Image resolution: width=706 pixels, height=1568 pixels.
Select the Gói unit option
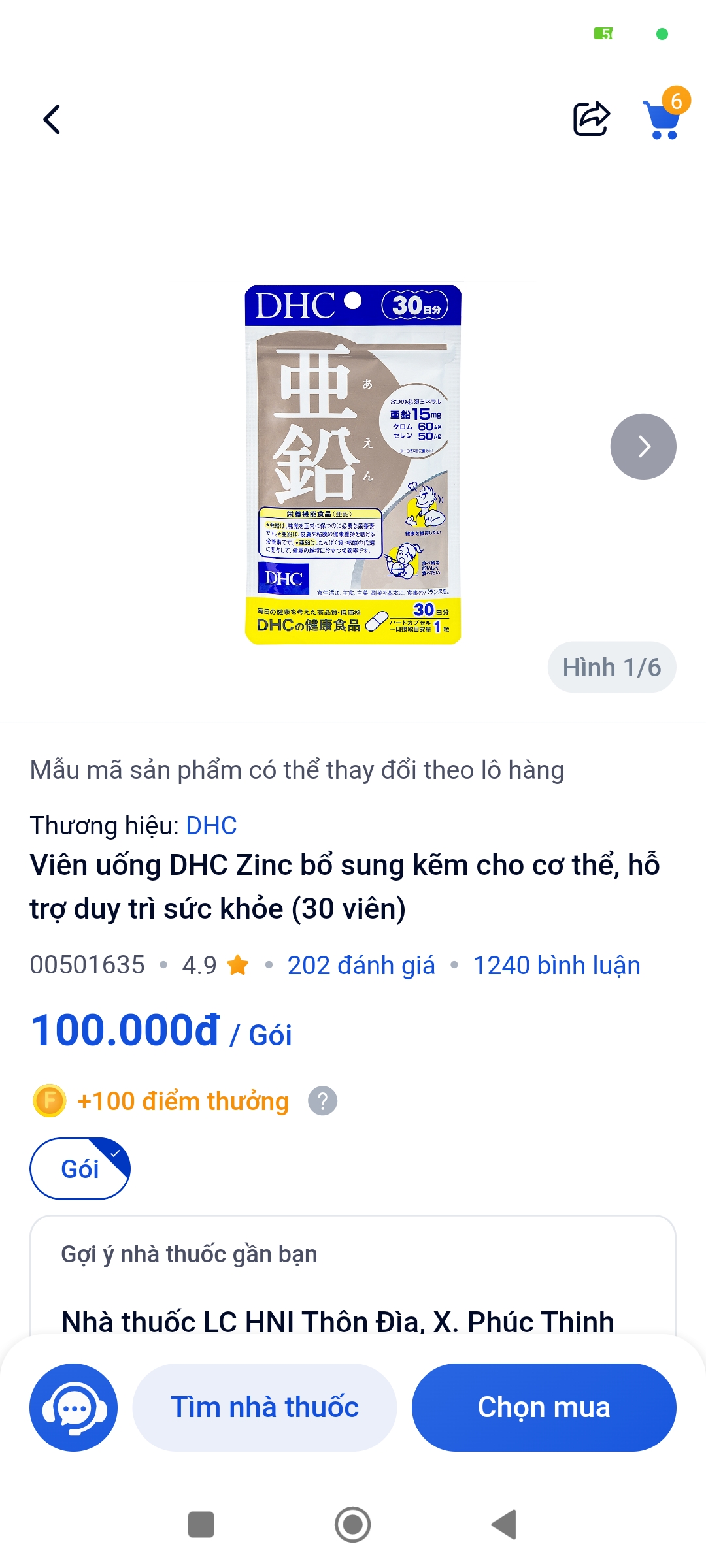pyautogui.click(x=80, y=1169)
